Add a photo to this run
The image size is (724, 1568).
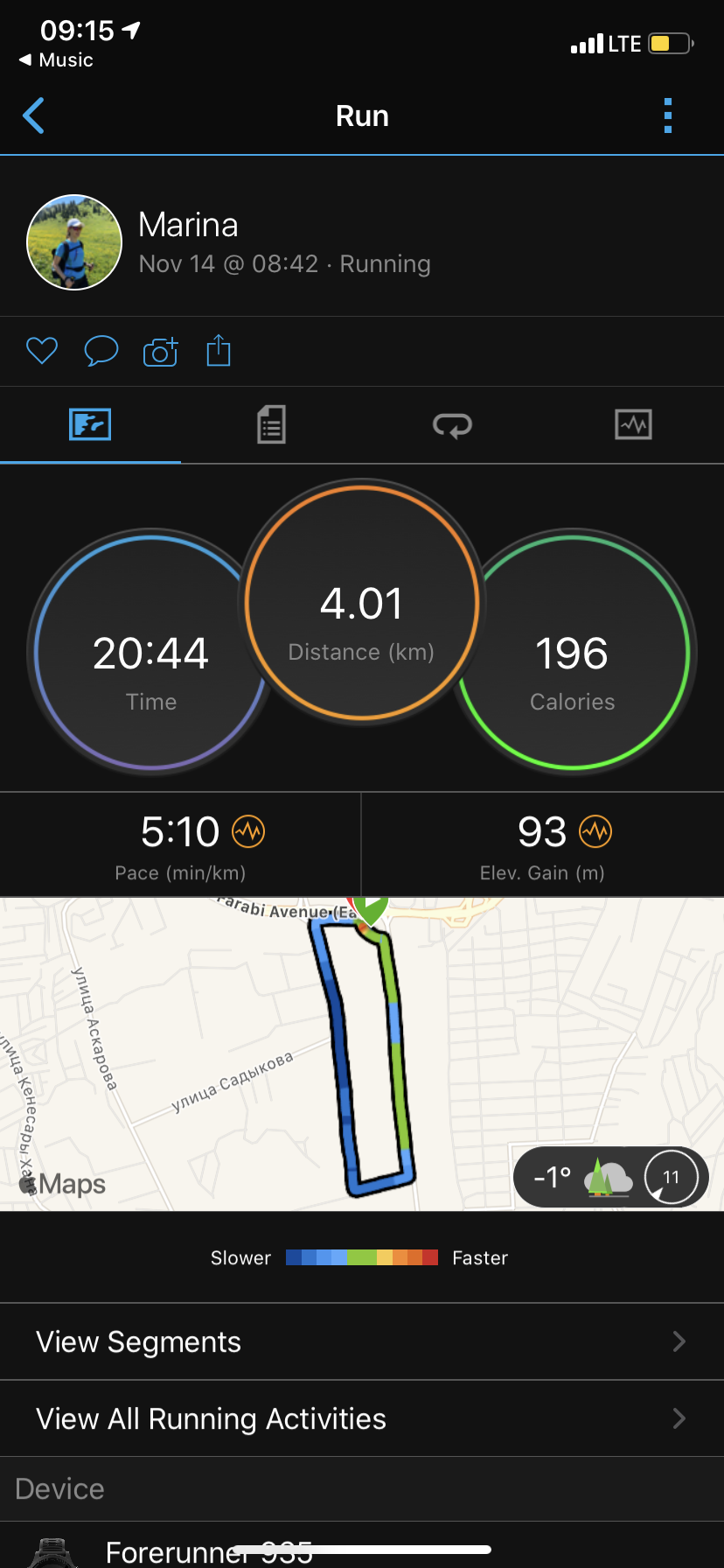160,351
